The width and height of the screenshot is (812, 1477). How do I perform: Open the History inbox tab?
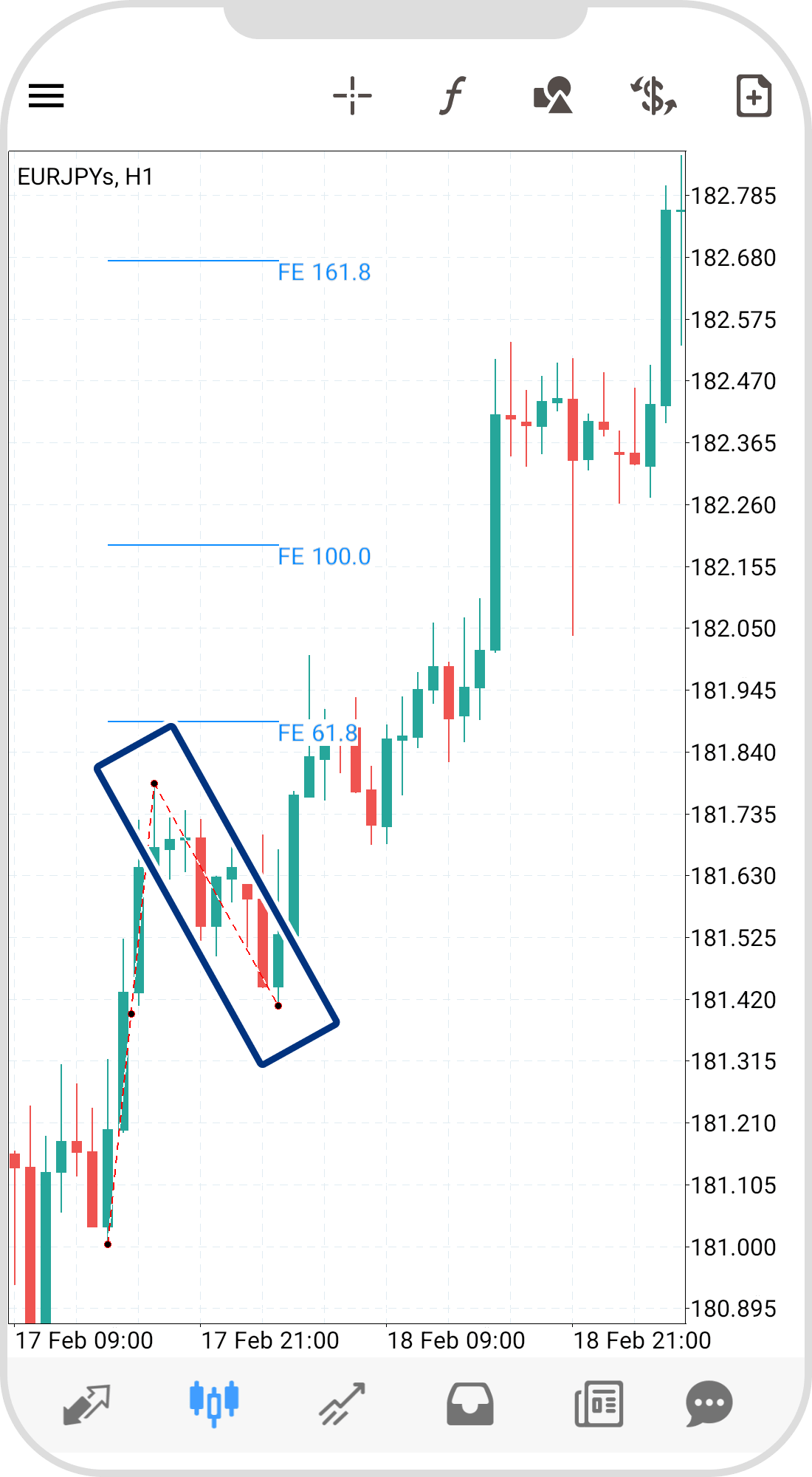(x=469, y=1403)
